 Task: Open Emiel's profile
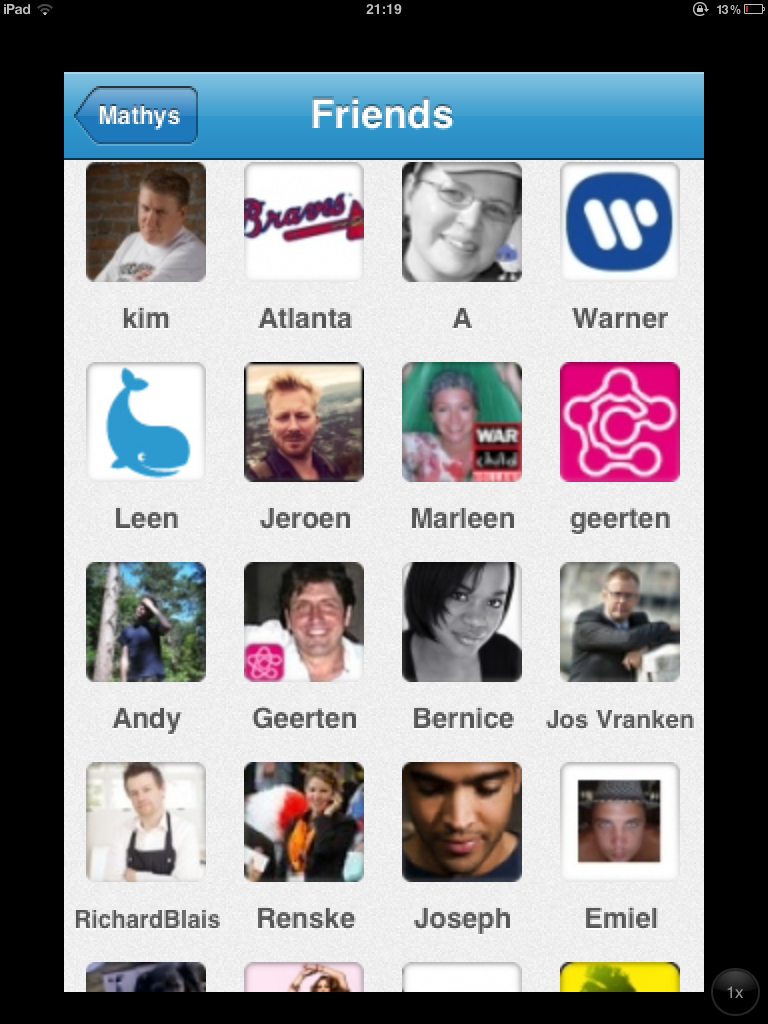[x=620, y=822]
